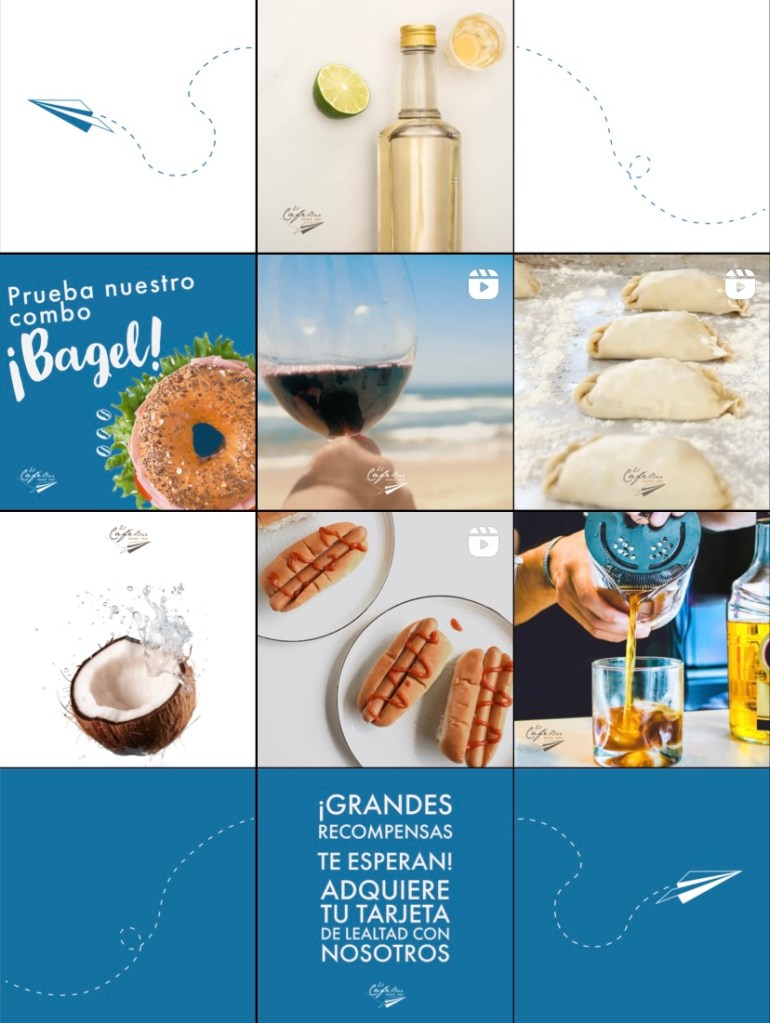This screenshot has height=1023, width=770.
Task: Open the coconut splash post
Action: coord(127,640)
